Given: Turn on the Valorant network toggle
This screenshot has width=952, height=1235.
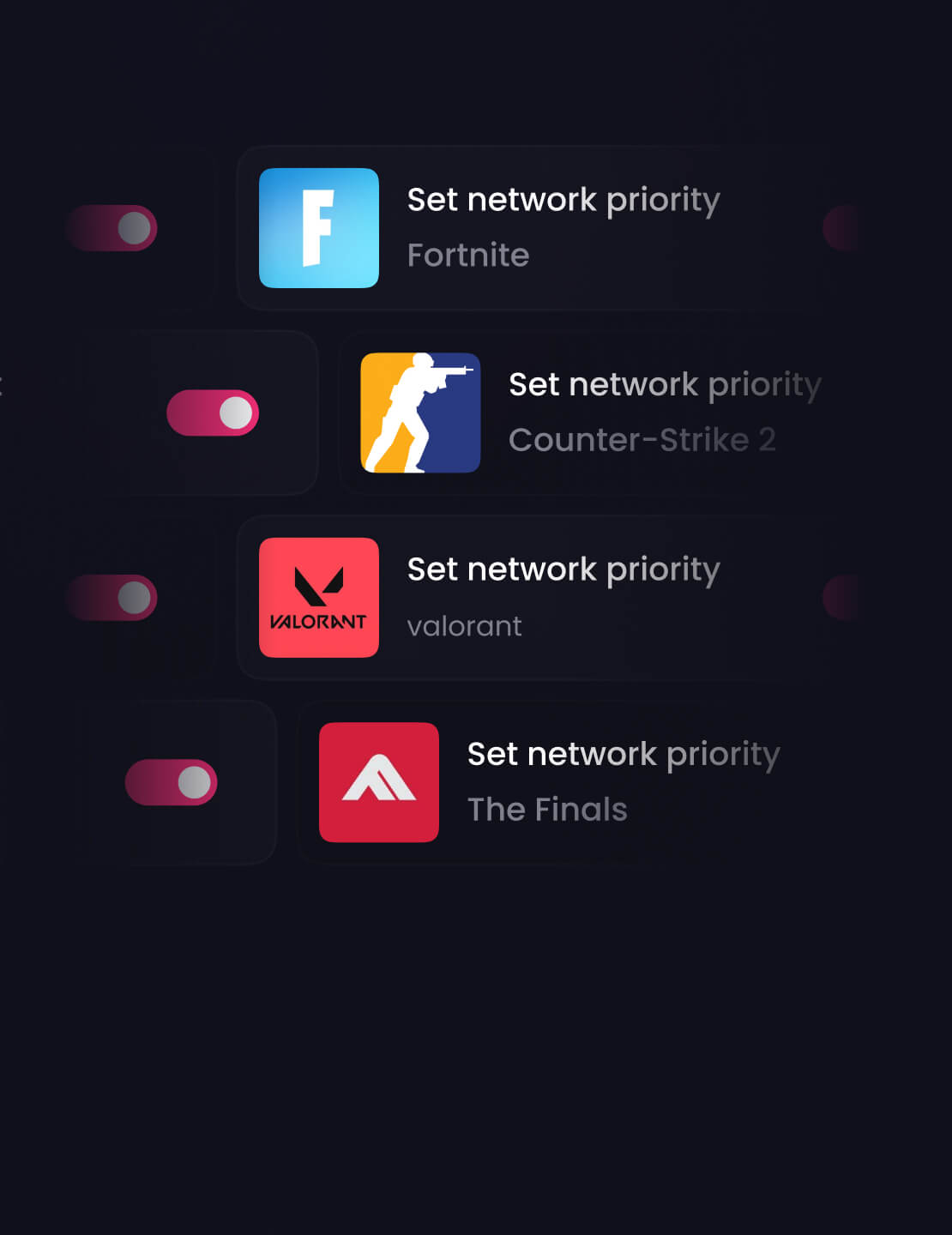Looking at the screenshot, I should [x=112, y=596].
